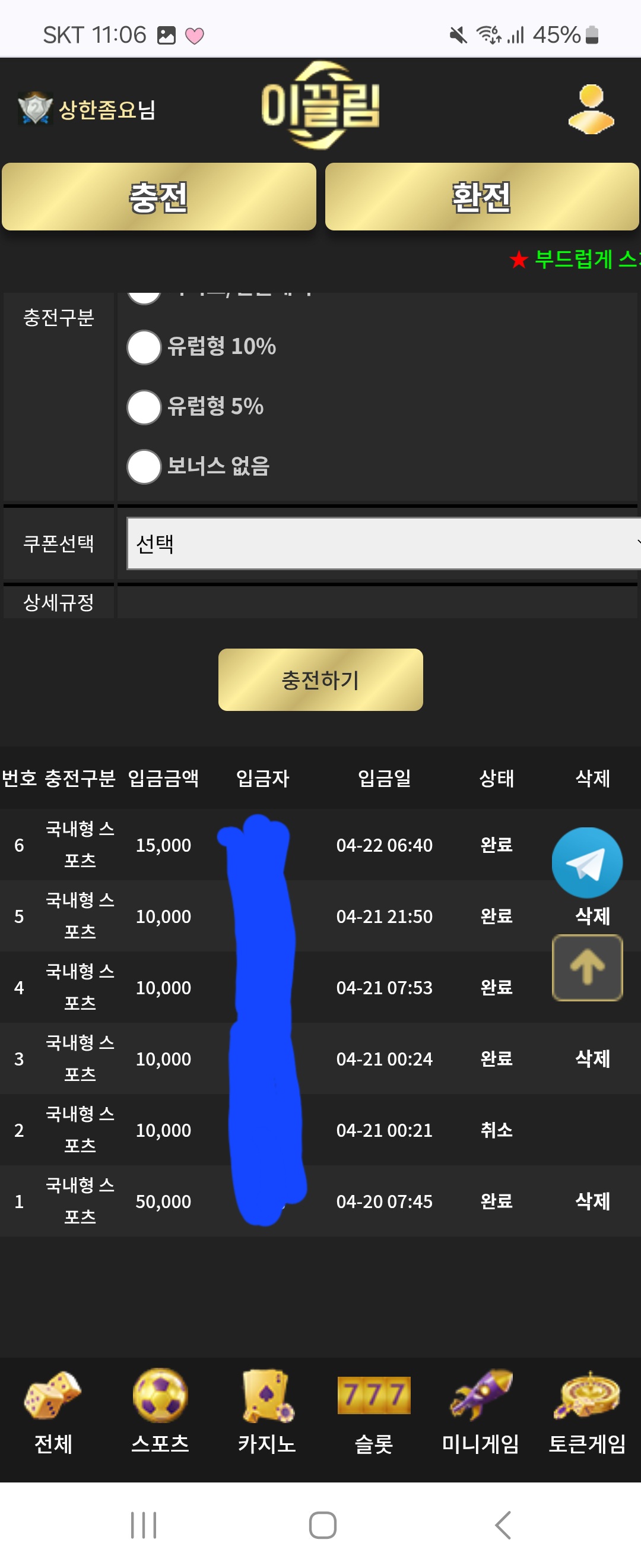
Task: Delete the 04-21 21:50 deposit record
Action: 592,916
